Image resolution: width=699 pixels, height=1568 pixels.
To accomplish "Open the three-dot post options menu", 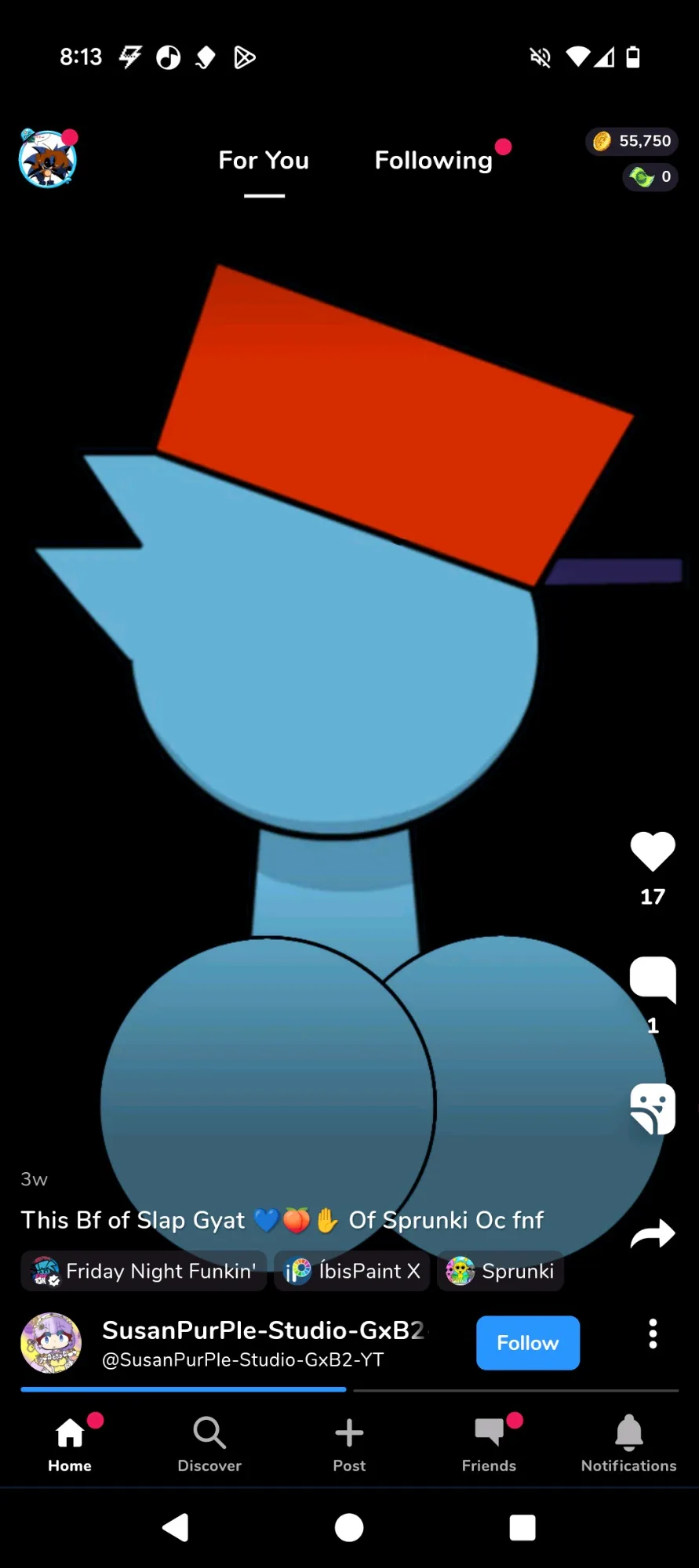I will (653, 1334).
